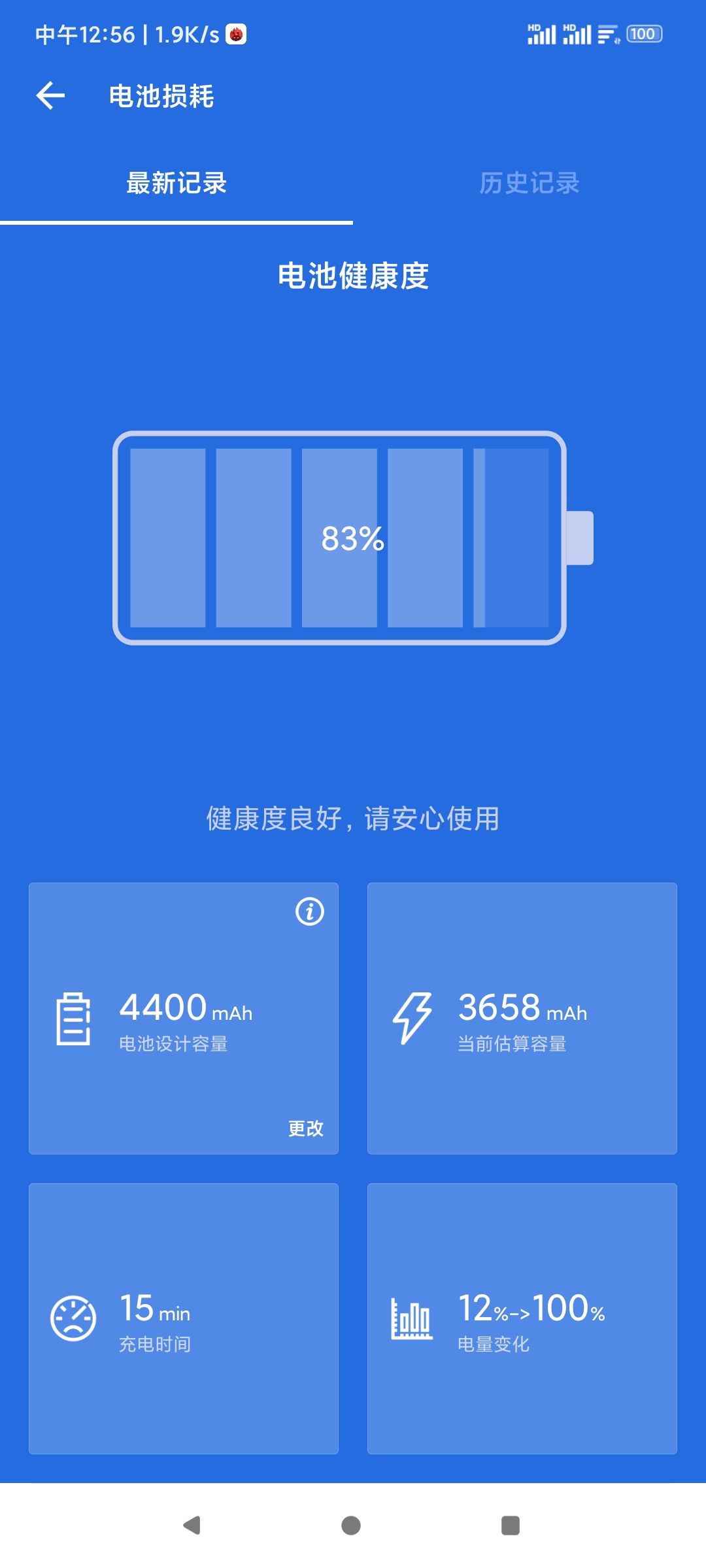Open the info icon on design capacity card
The width and height of the screenshot is (706, 1568).
pyautogui.click(x=310, y=911)
